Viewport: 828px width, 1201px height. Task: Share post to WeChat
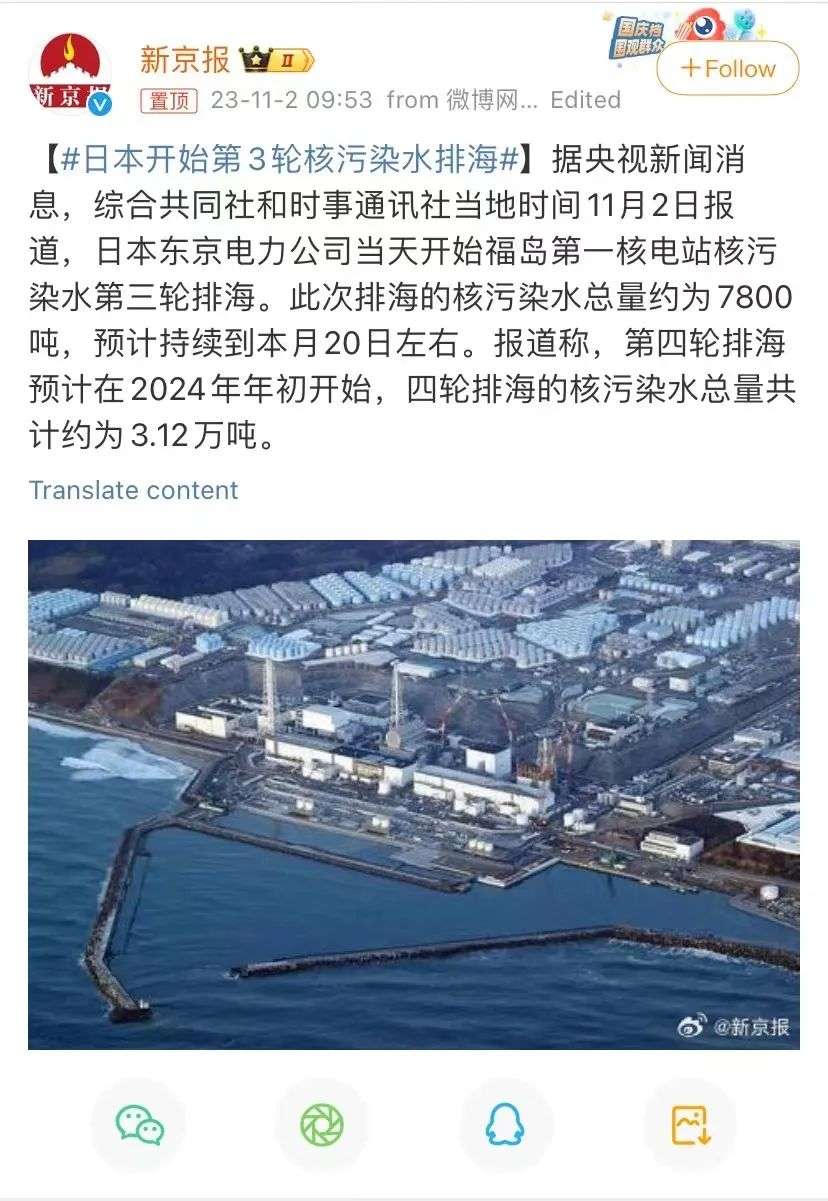139,1124
